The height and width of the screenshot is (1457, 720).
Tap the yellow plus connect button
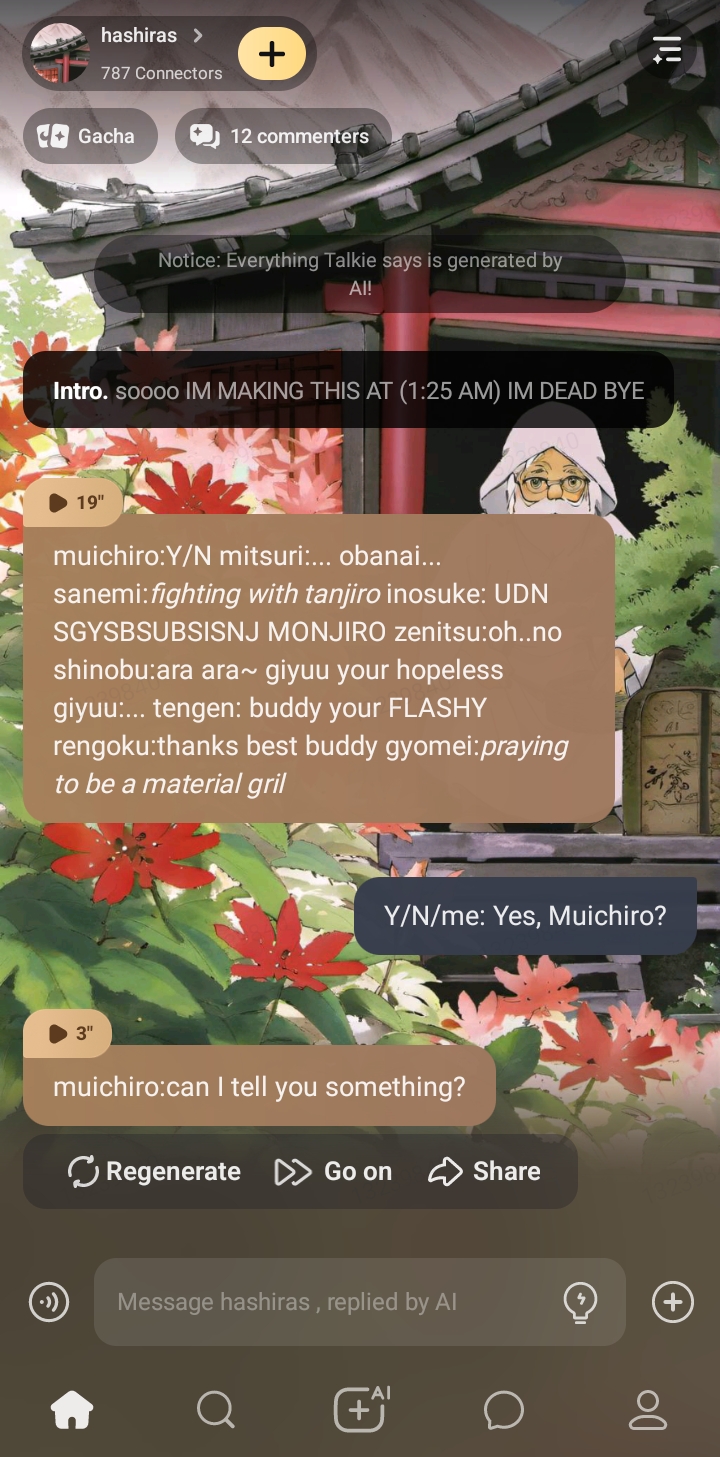click(272, 54)
